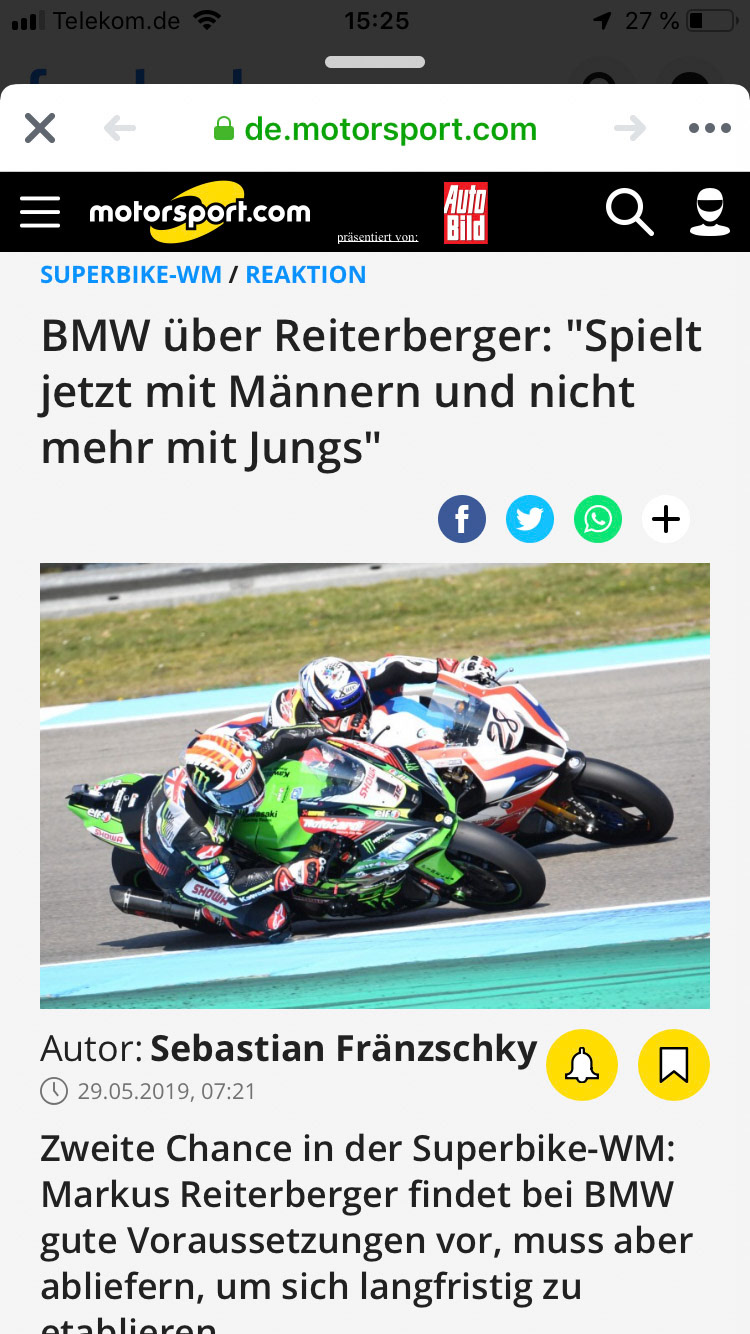Open the site search
Image resolution: width=750 pixels, height=1334 pixels.
(629, 212)
